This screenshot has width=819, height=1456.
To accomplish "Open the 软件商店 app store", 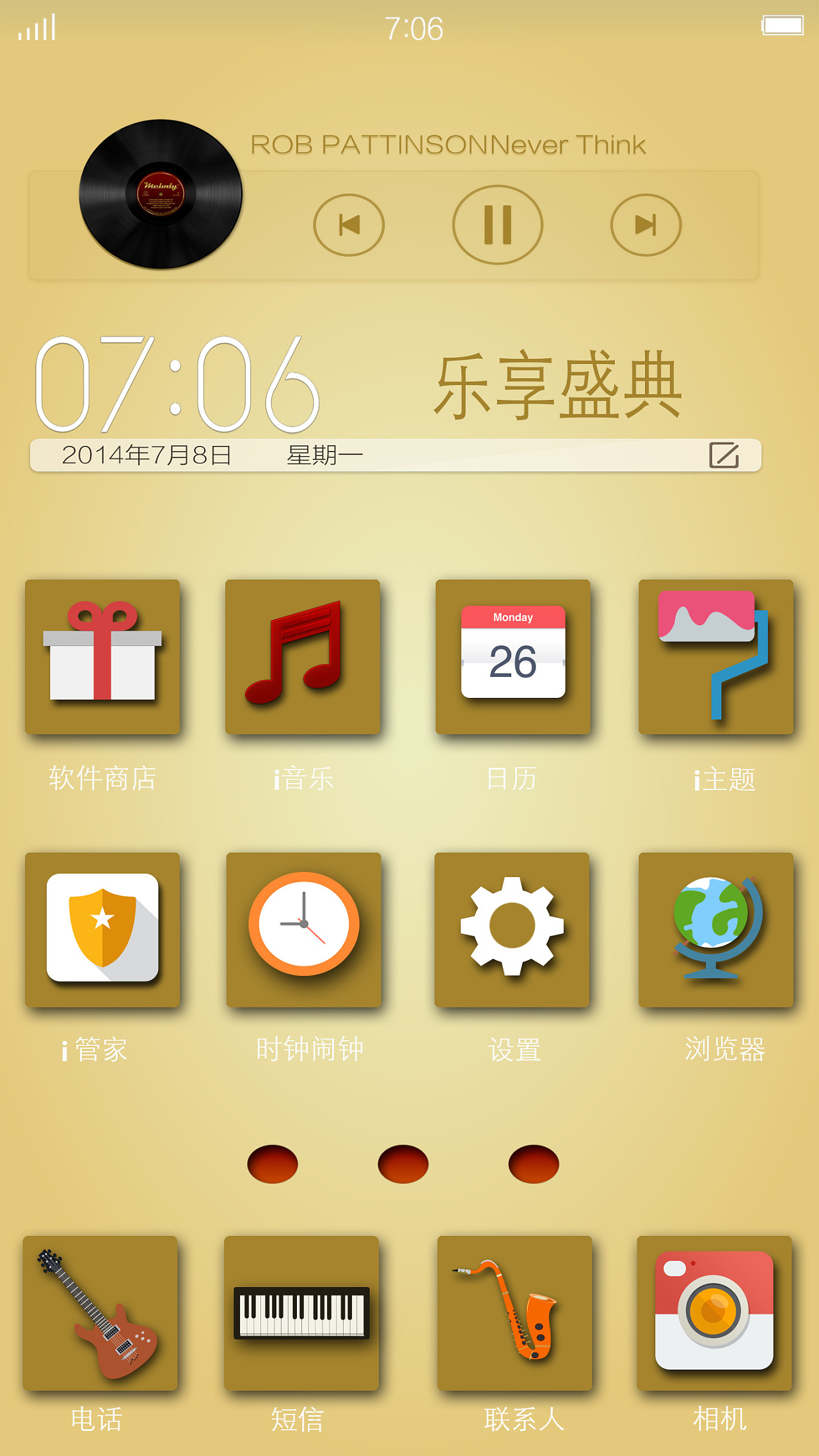I will (x=102, y=657).
